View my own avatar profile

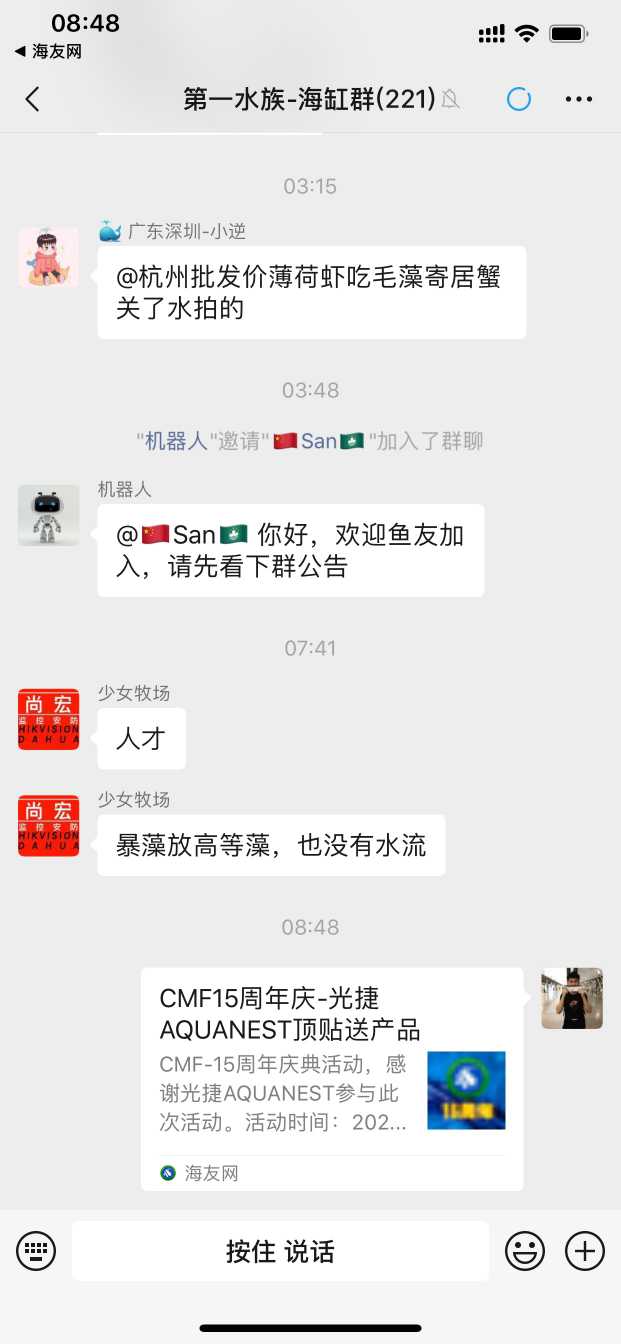pyautogui.click(x=572, y=998)
